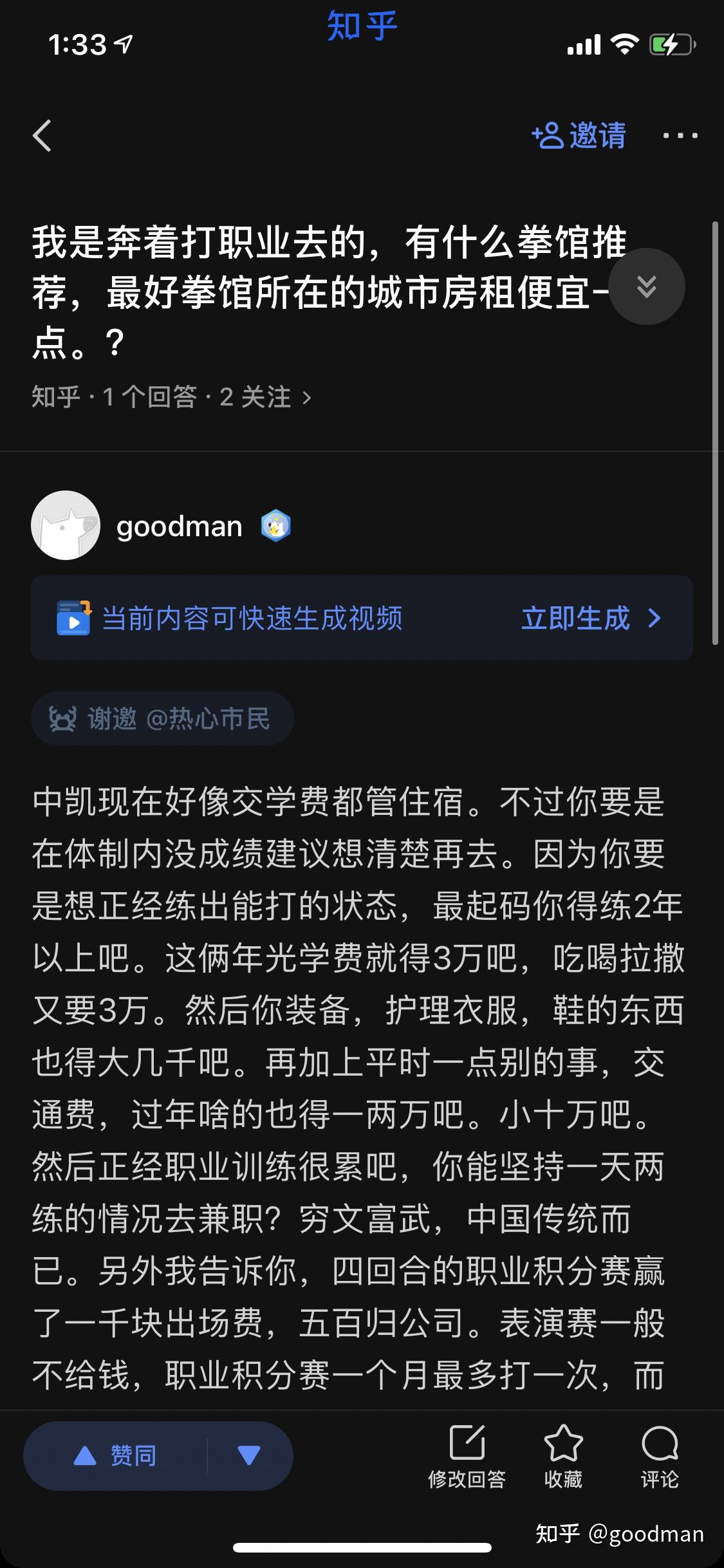The height and width of the screenshot is (1568, 724).
Task: Open the 谢邀 @热心市民 chip
Action: coord(162,718)
